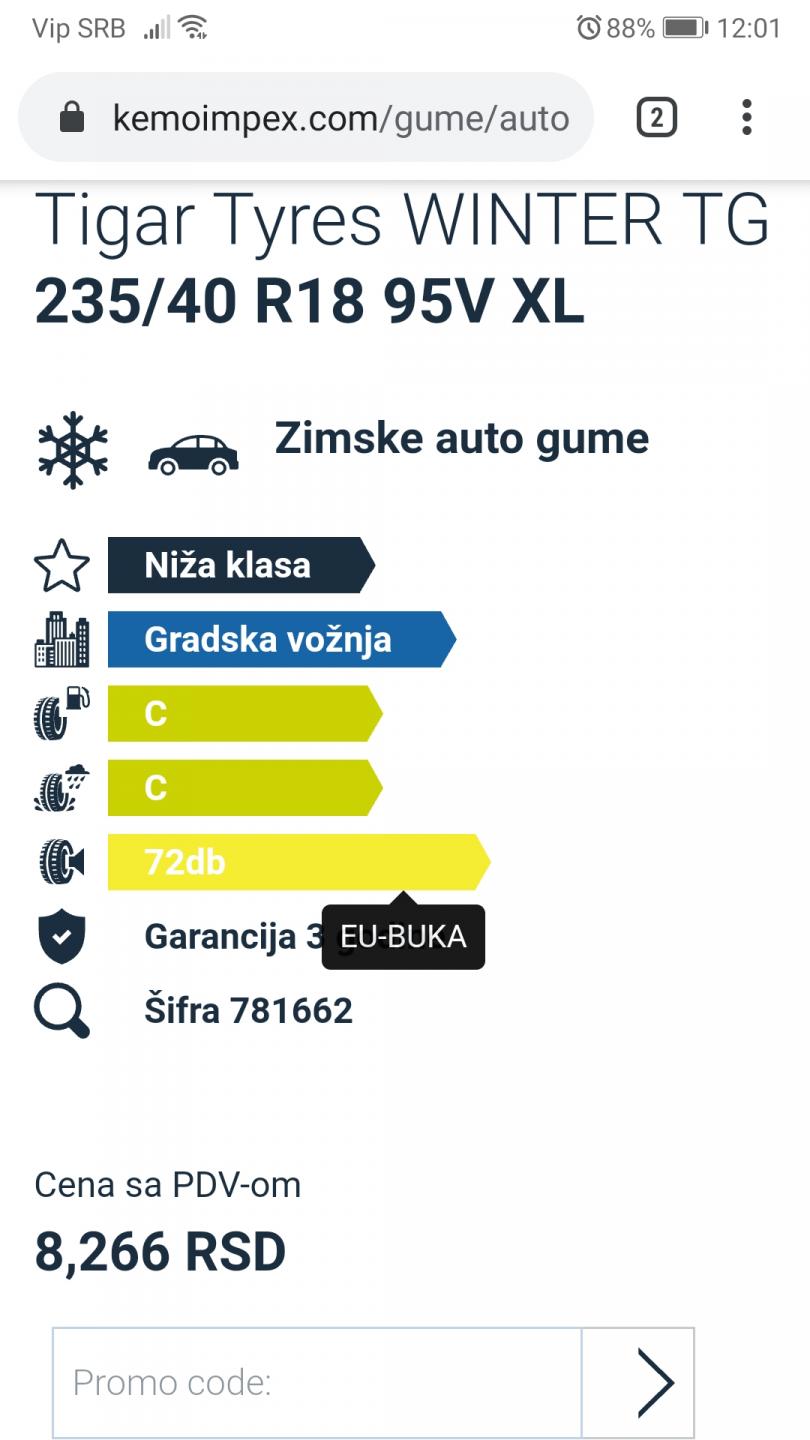Open the browser tab switcher
Viewport: 810px width, 1440px height.
click(x=656, y=118)
